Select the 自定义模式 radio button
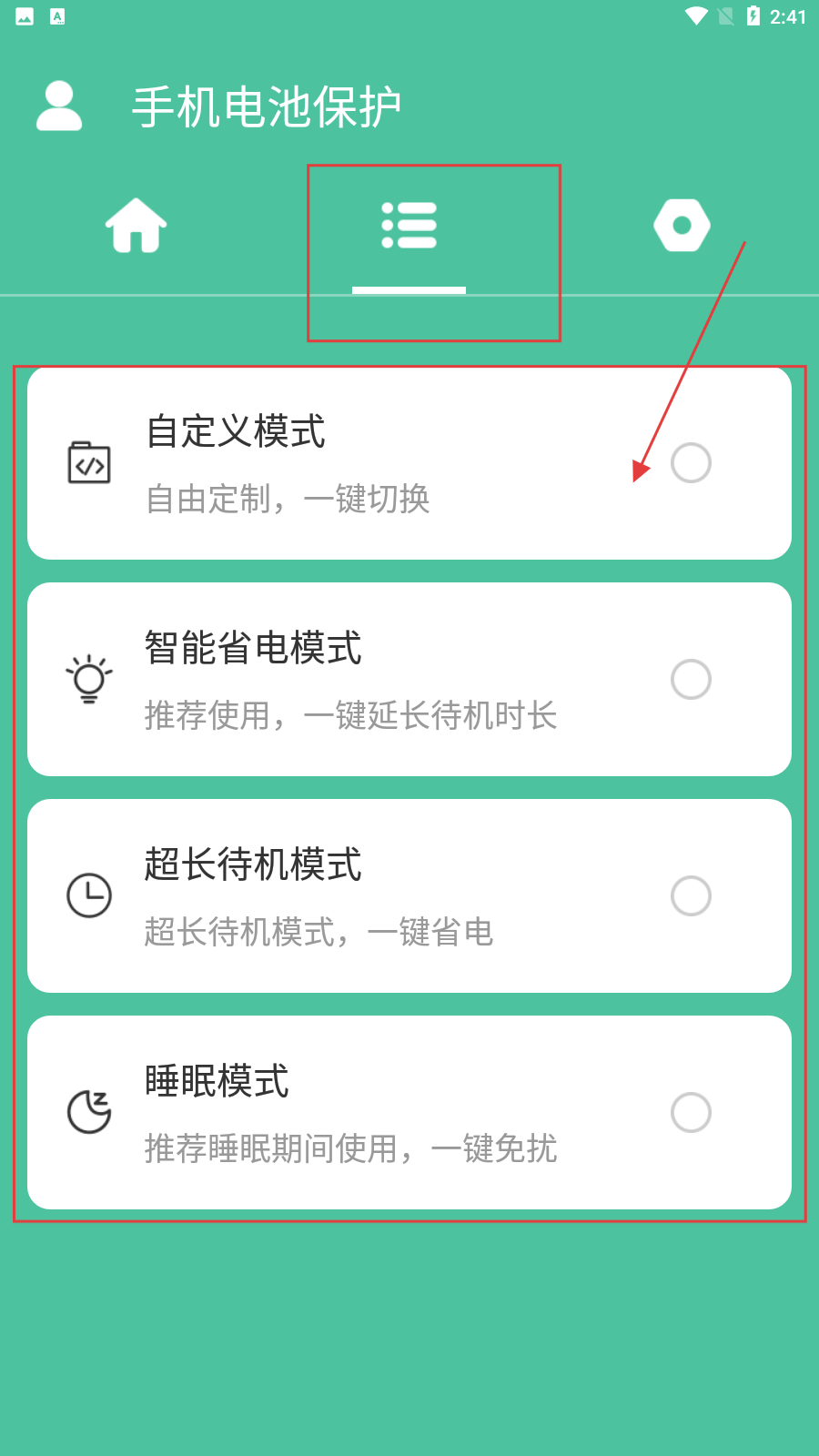 pos(691,463)
